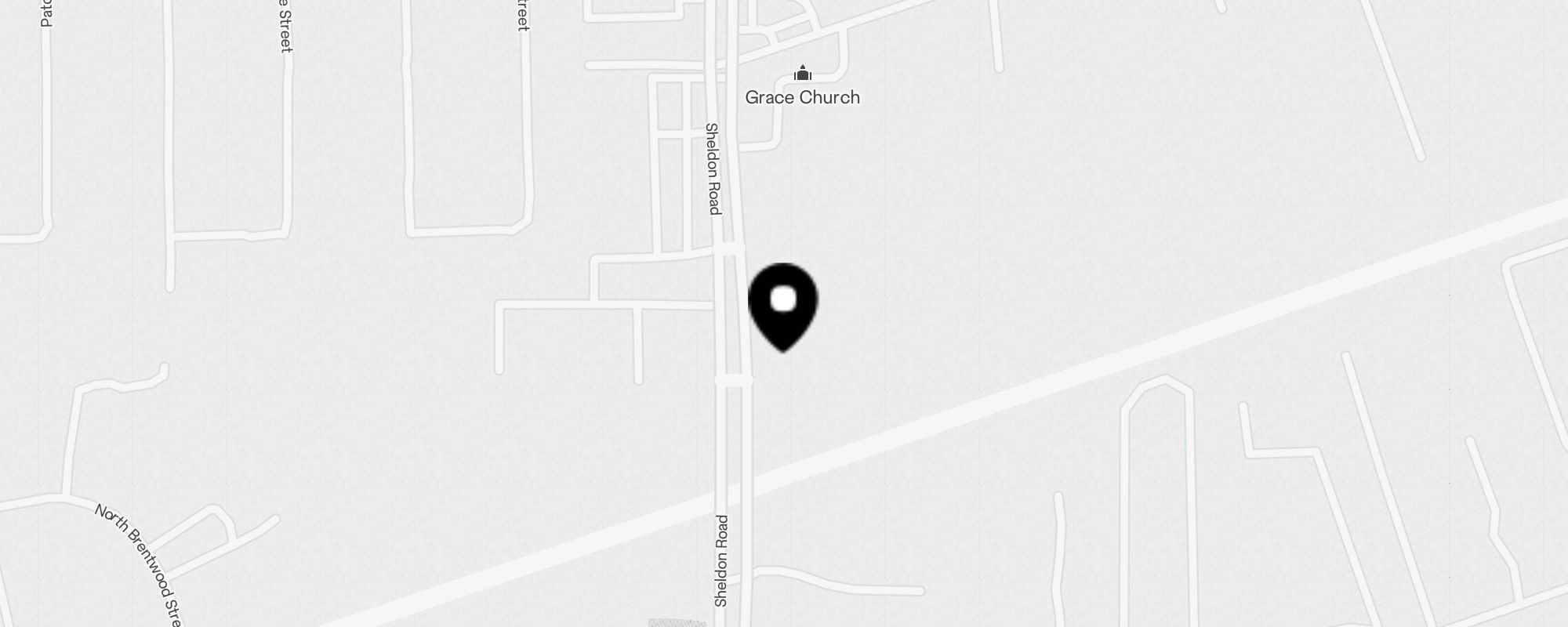Tap the black location pin marker

(x=783, y=304)
